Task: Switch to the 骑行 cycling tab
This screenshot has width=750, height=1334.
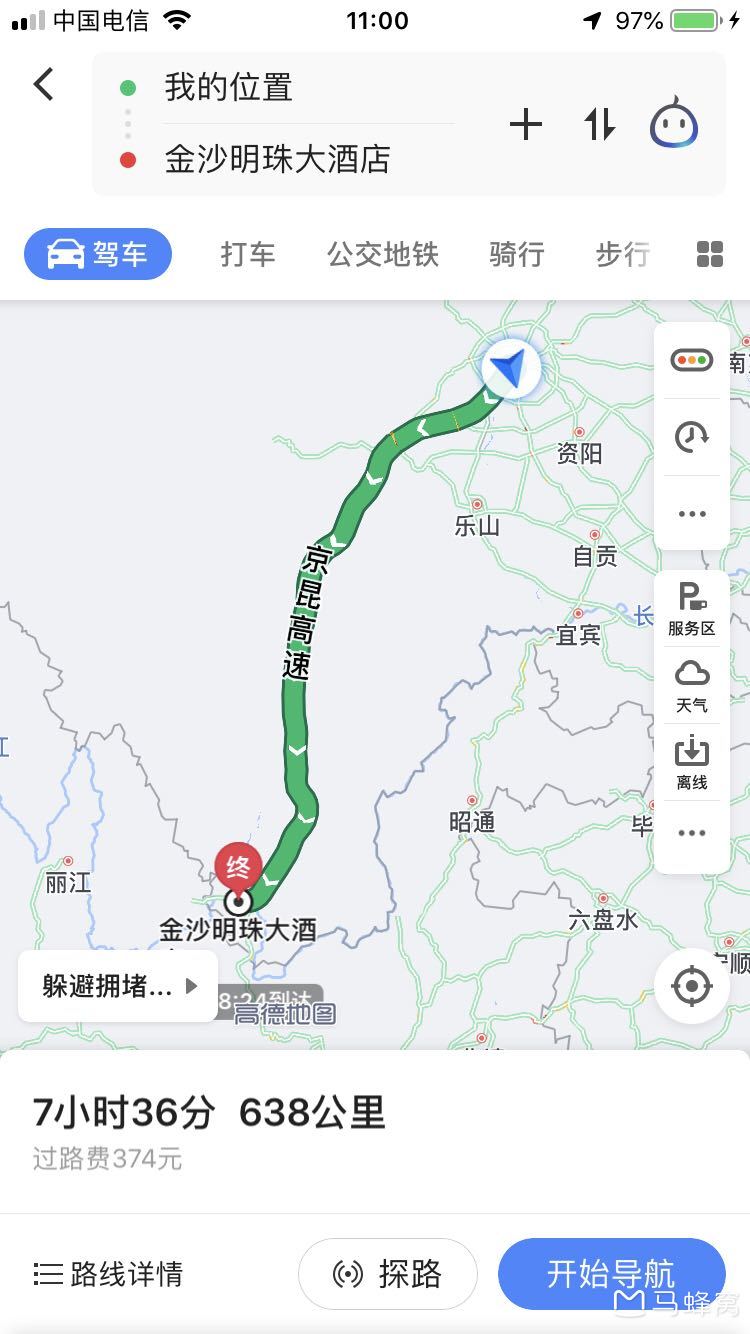Action: tap(516, 254)
